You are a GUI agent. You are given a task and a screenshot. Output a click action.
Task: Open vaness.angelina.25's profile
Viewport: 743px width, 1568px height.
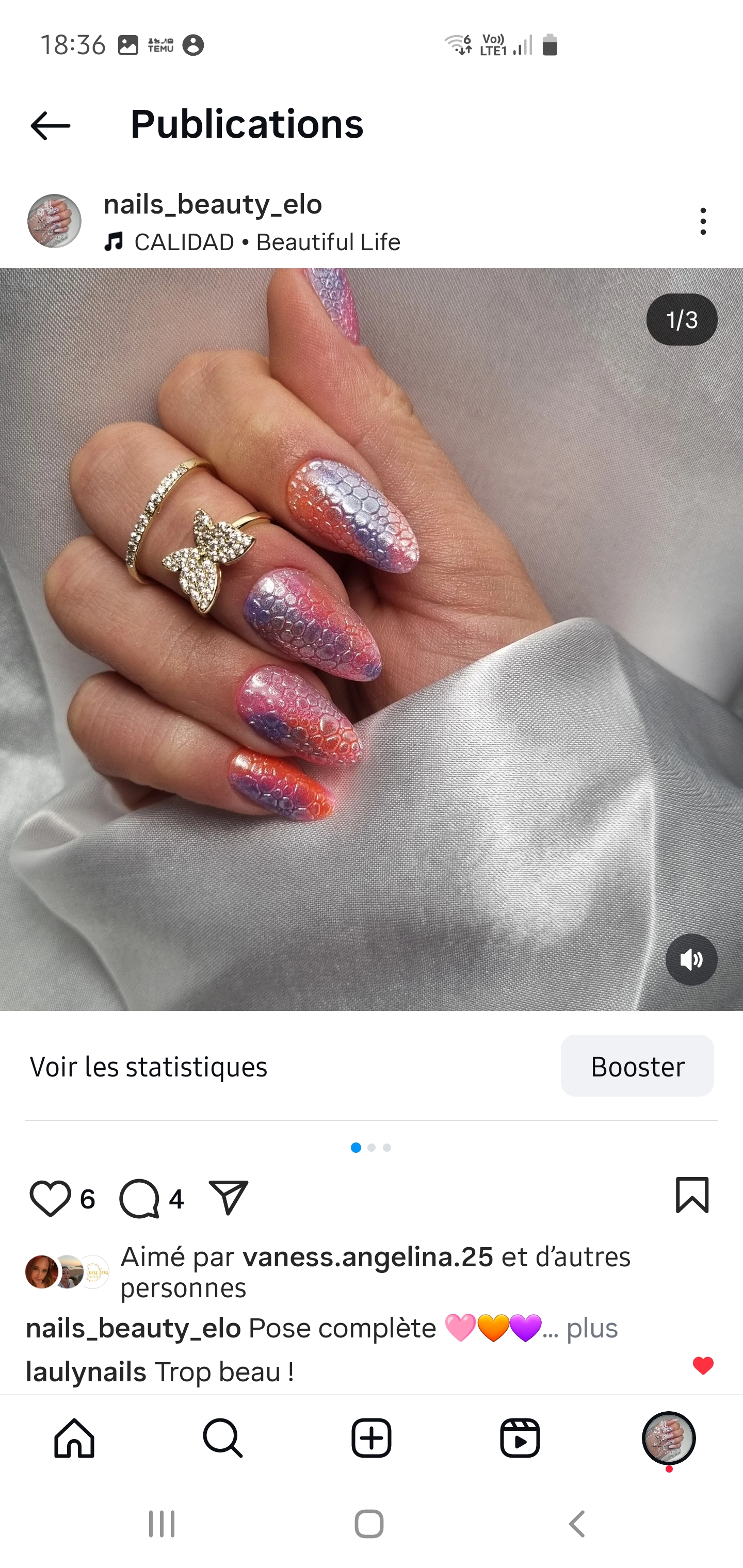click(367, 1257)
